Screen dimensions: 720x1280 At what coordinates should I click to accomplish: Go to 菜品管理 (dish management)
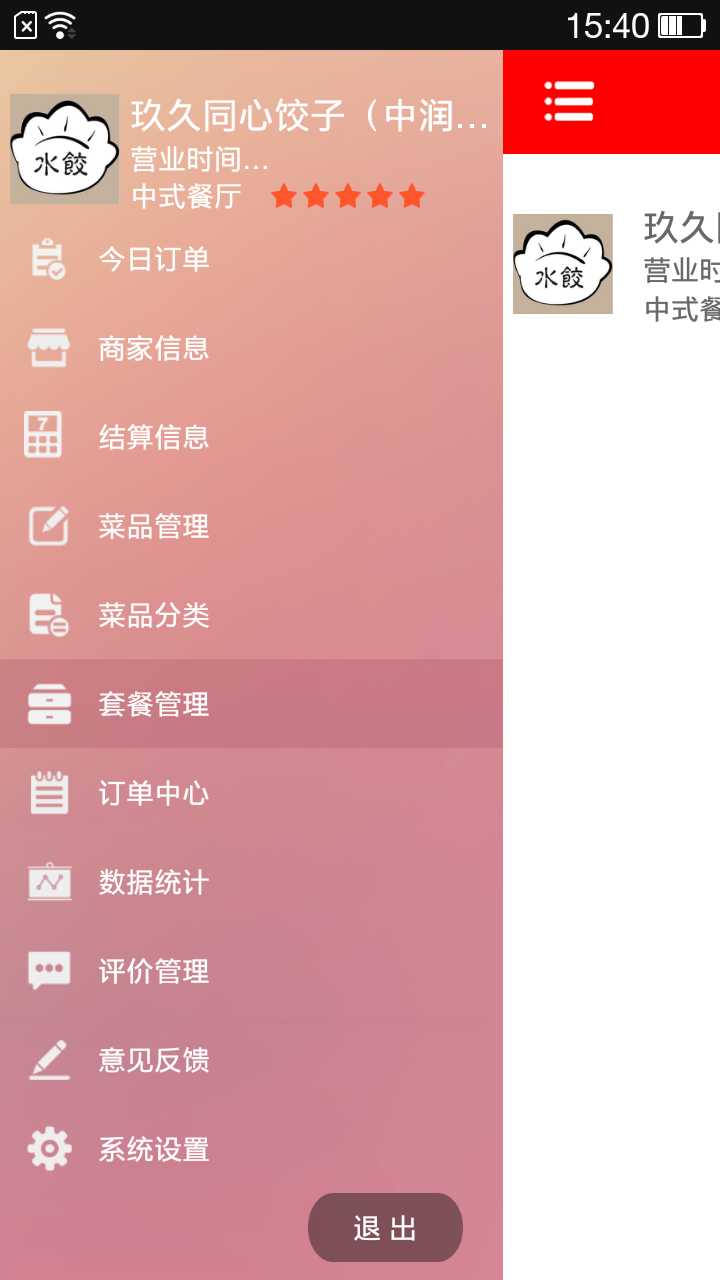click(153, 527)
